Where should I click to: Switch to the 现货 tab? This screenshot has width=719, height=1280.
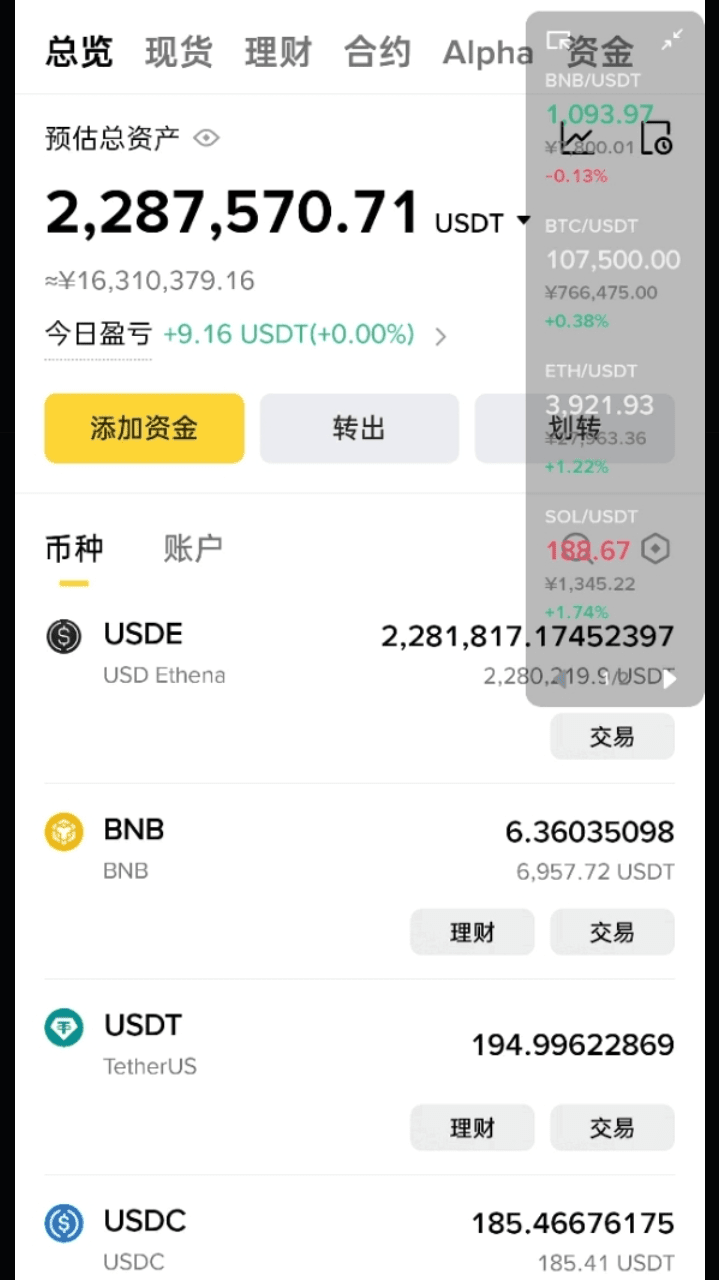coord(178,52)
